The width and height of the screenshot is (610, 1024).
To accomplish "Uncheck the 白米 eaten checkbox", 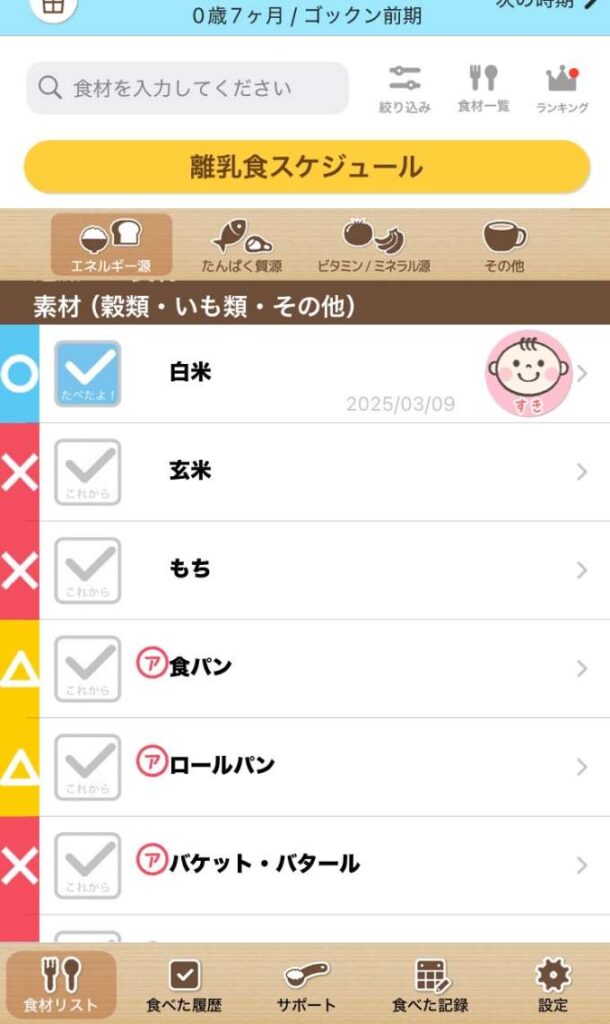I will click(x=87, y=373).
